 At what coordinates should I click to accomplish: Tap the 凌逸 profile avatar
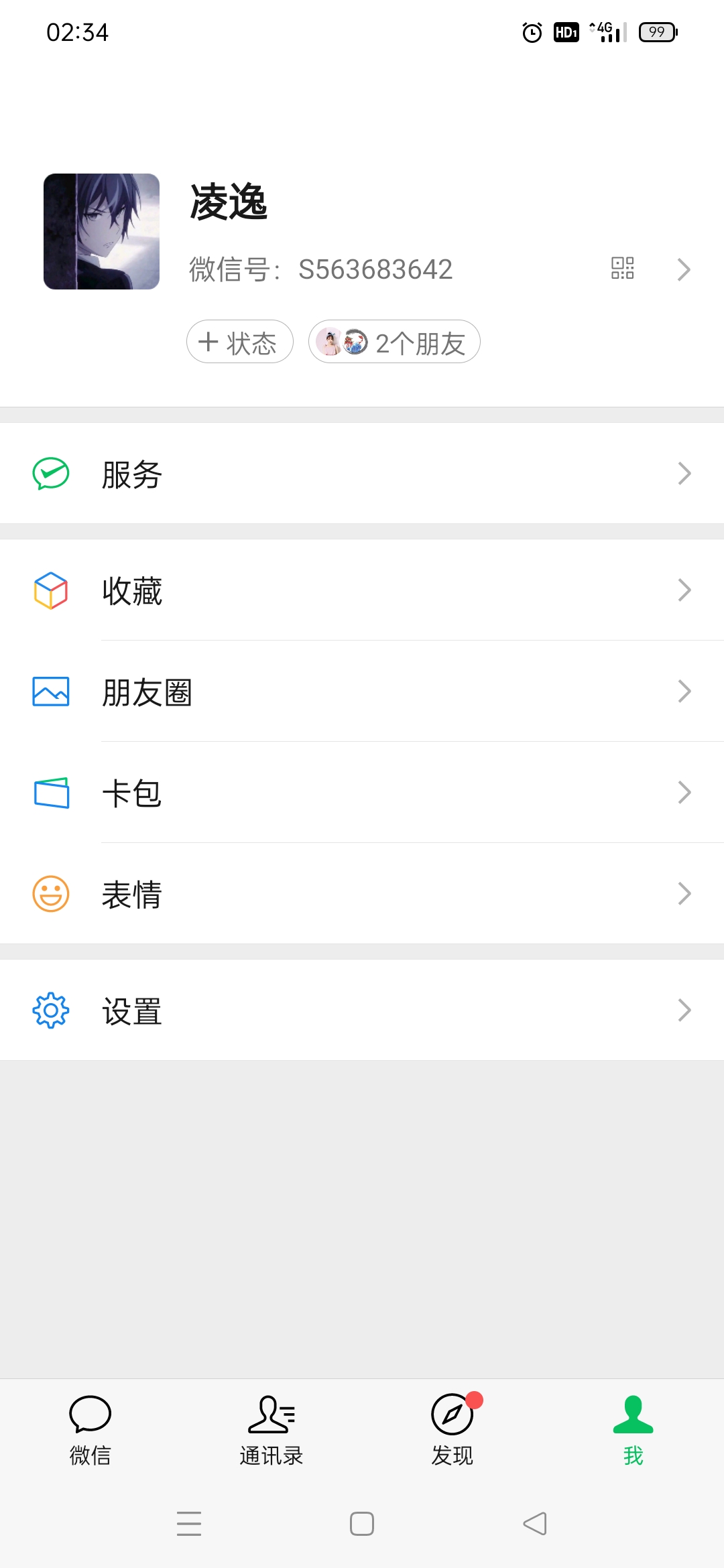[x=101, y=232]
